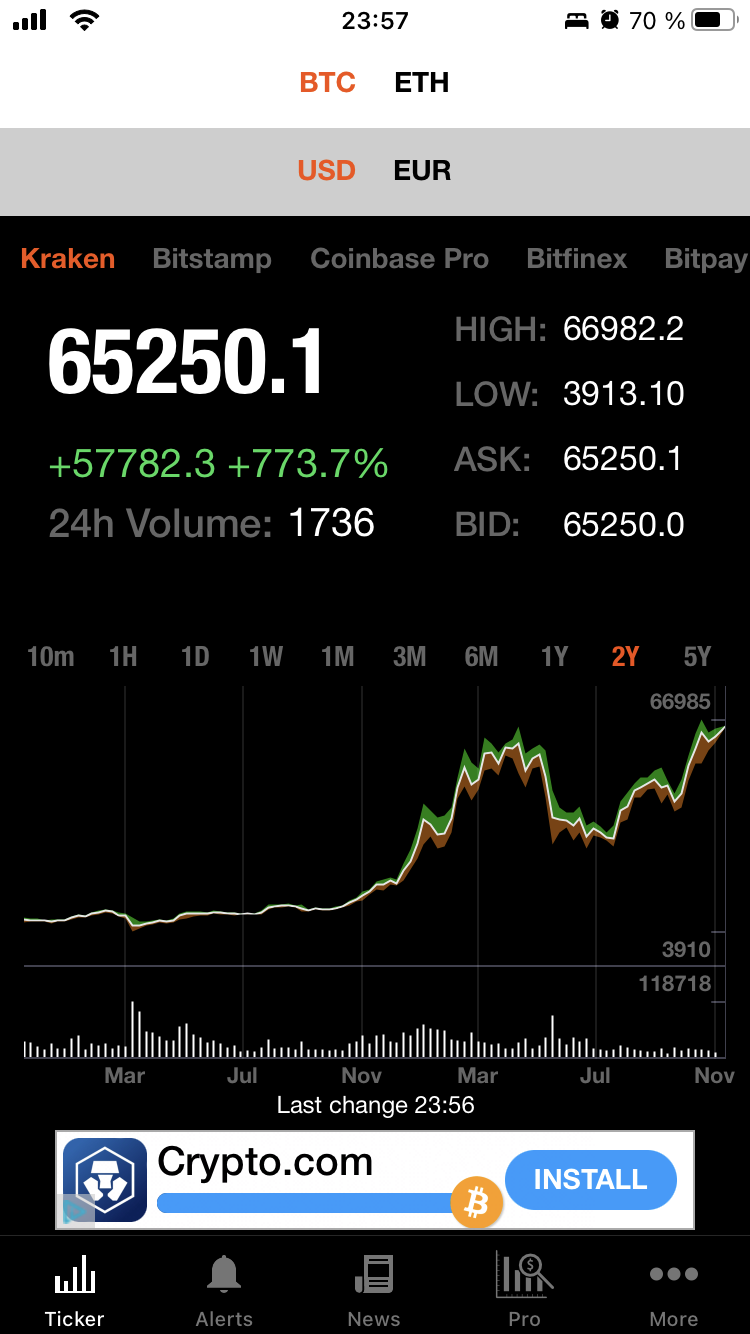Switch to the ETH coin

tap(421, 82)
